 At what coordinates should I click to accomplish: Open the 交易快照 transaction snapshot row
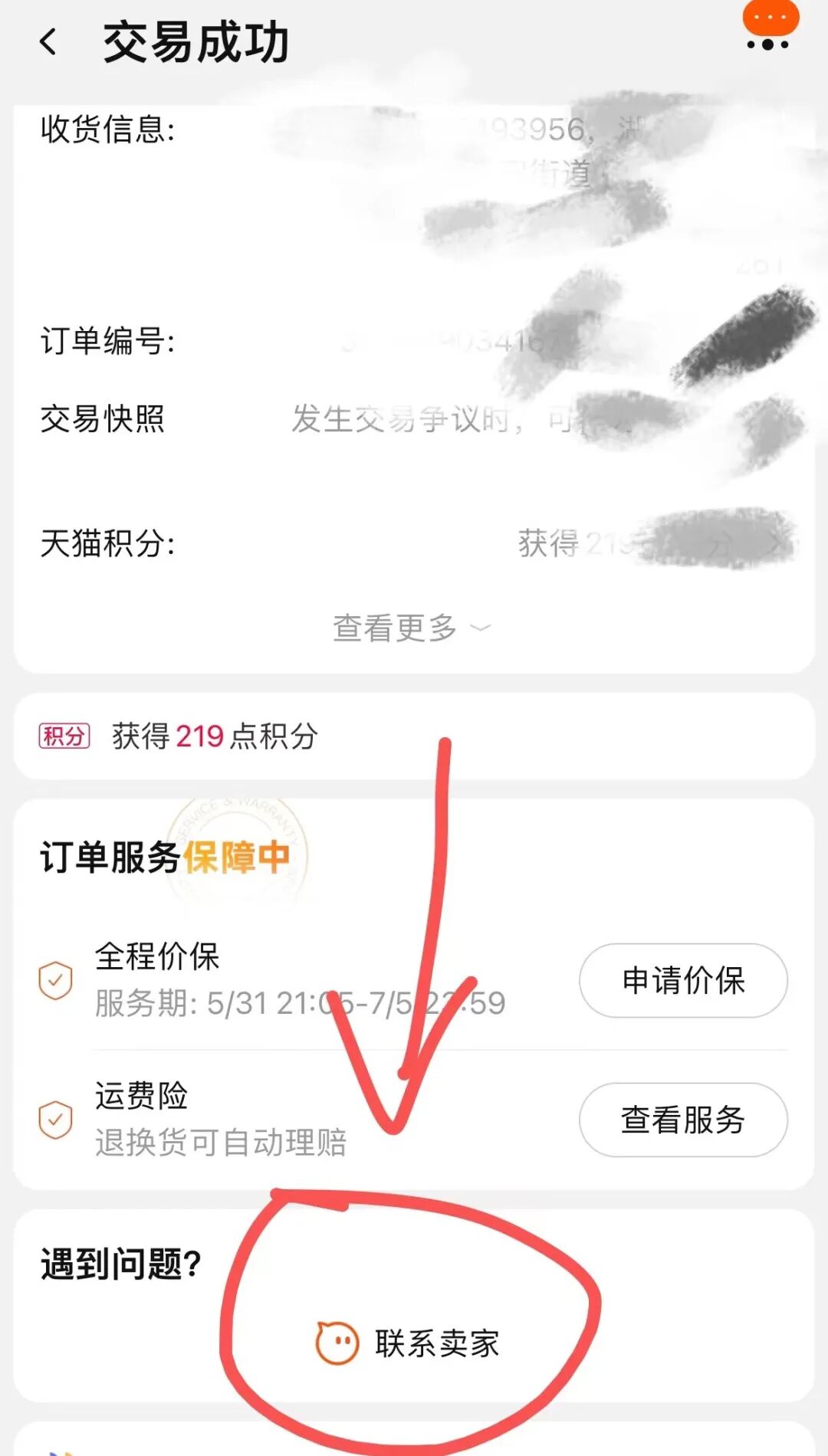coord(414,419)
